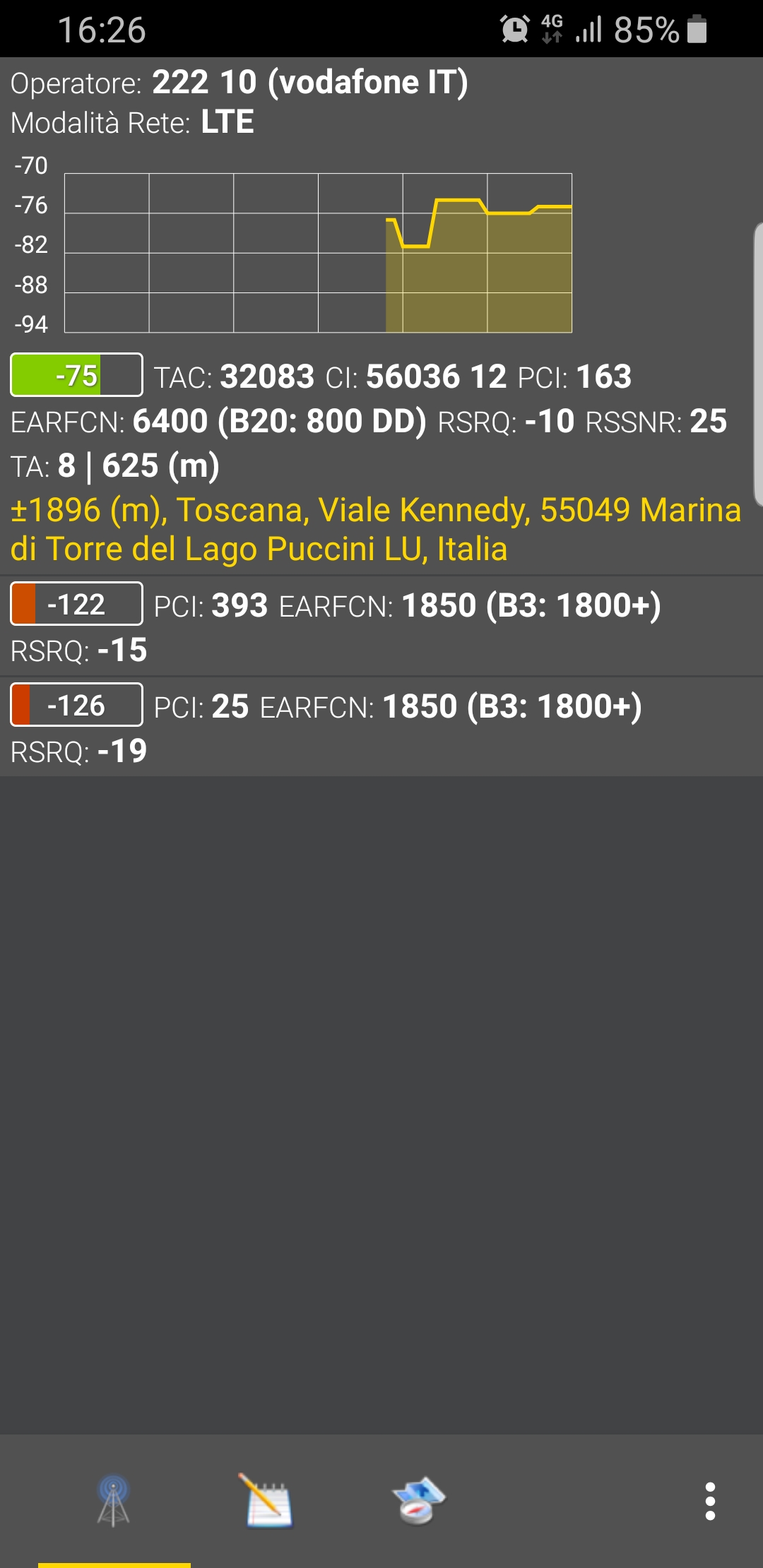Screen dimensions: 763x1568
Task: Select neighbor cell with PCI 25
Action: (381, 727)
